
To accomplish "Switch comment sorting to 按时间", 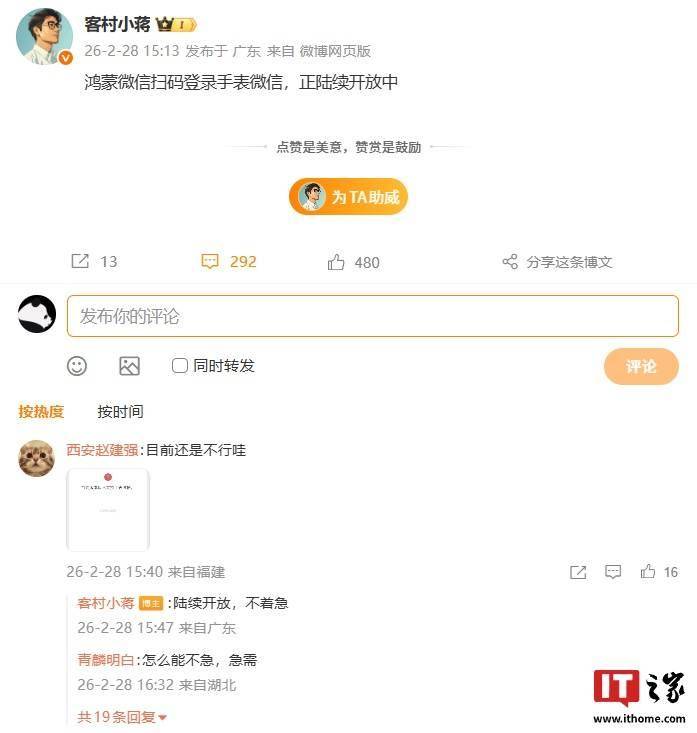I will pos(120,411).
